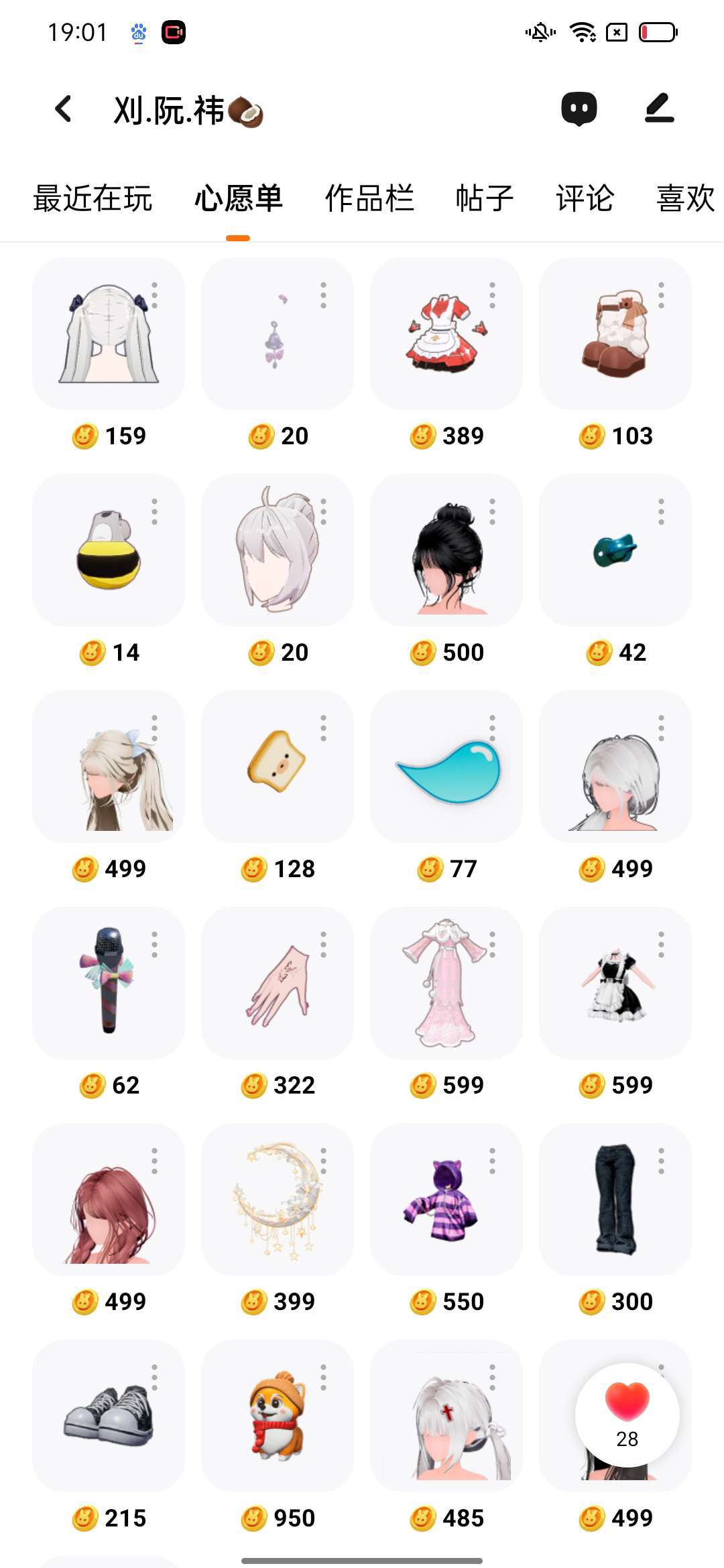This screenshot has height=1568, width=724.
Task: View the bee-striped item priced 14
Action: (x=108, y=551)
